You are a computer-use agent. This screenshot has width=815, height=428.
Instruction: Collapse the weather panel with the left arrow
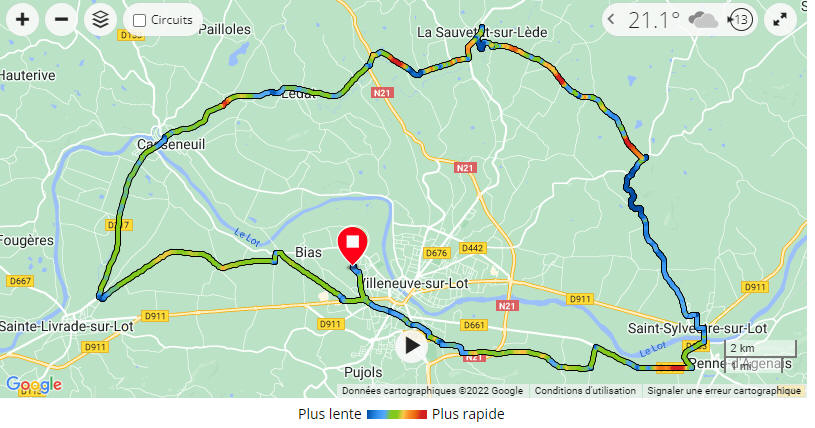coord(611,19)
